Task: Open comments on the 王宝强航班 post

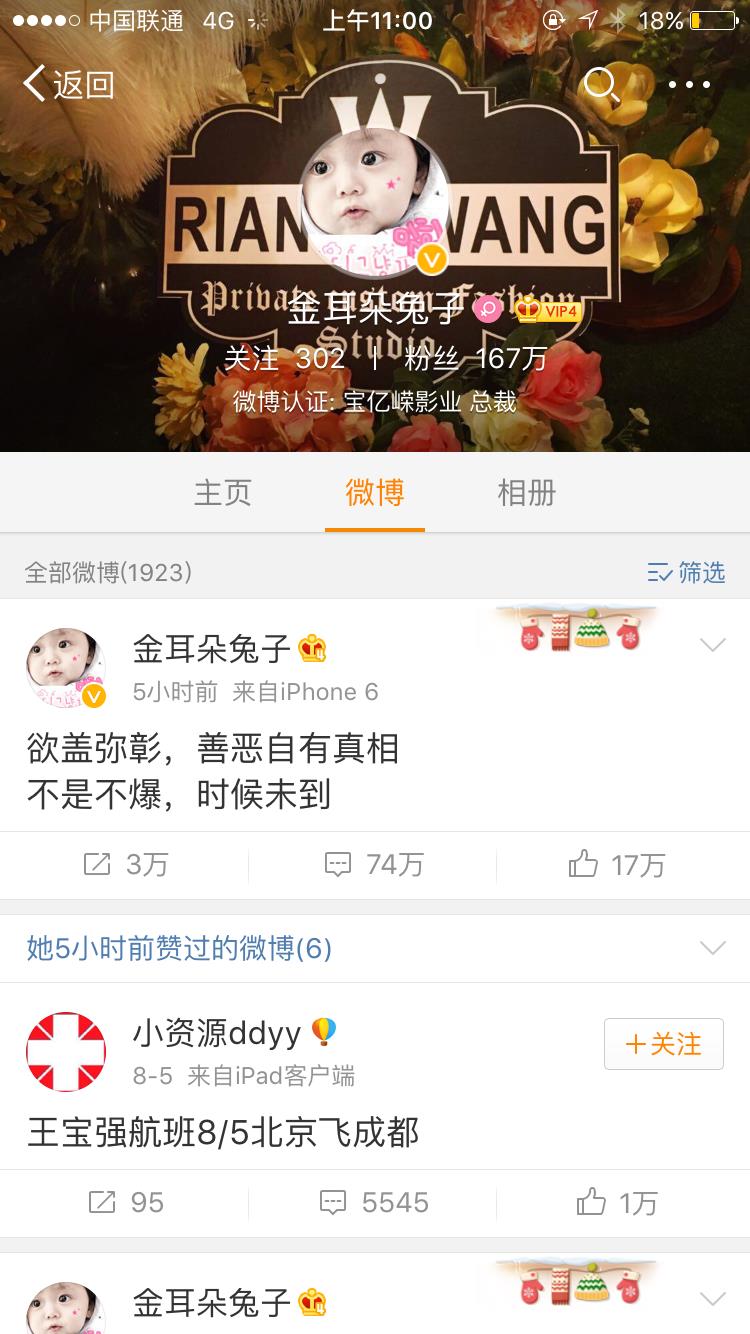Action: tap(374, 1202)
